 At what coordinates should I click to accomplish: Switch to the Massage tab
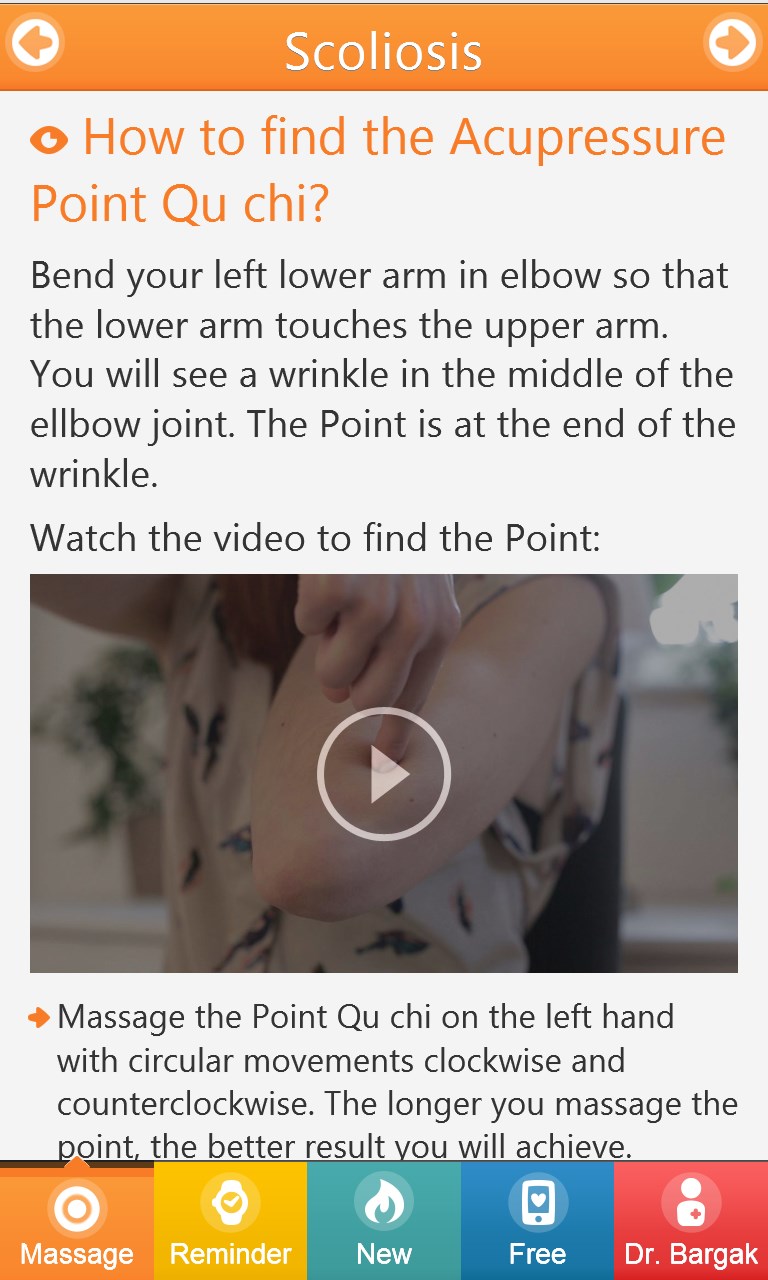pos(77,1221)
